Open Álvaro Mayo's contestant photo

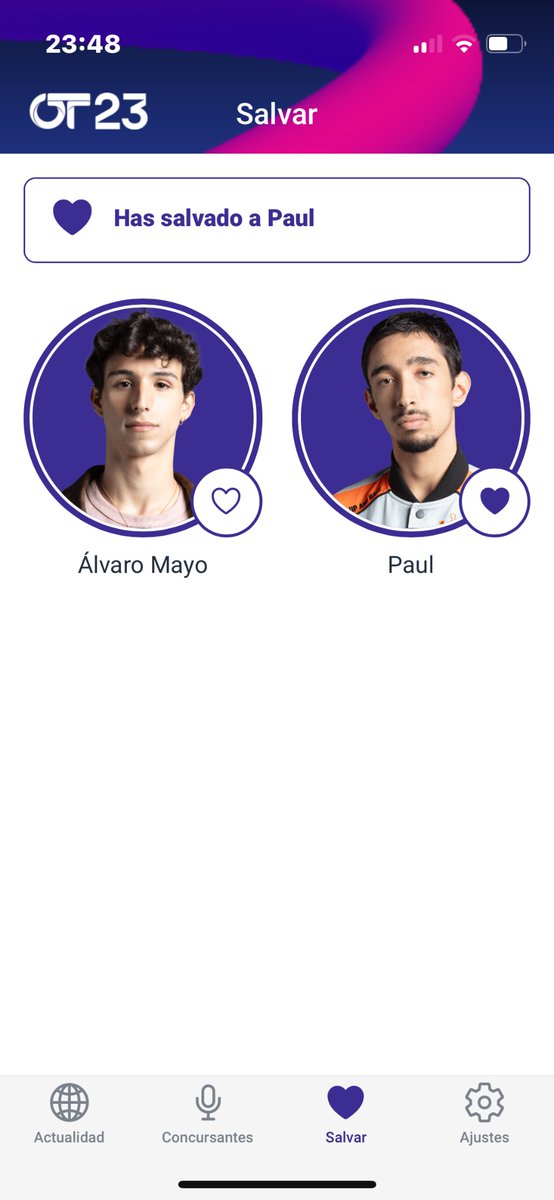coord(143,418)
